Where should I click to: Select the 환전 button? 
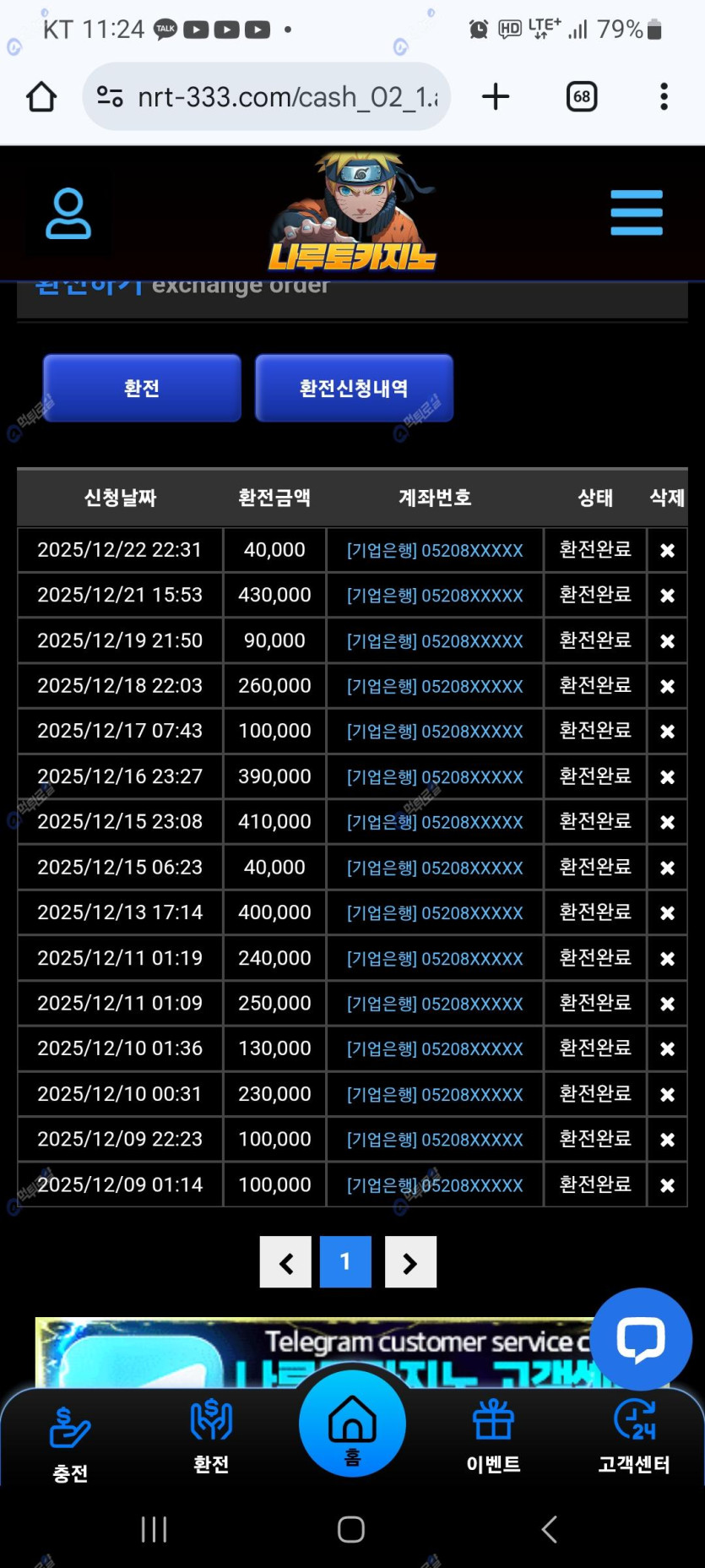[x=142, y=388]
